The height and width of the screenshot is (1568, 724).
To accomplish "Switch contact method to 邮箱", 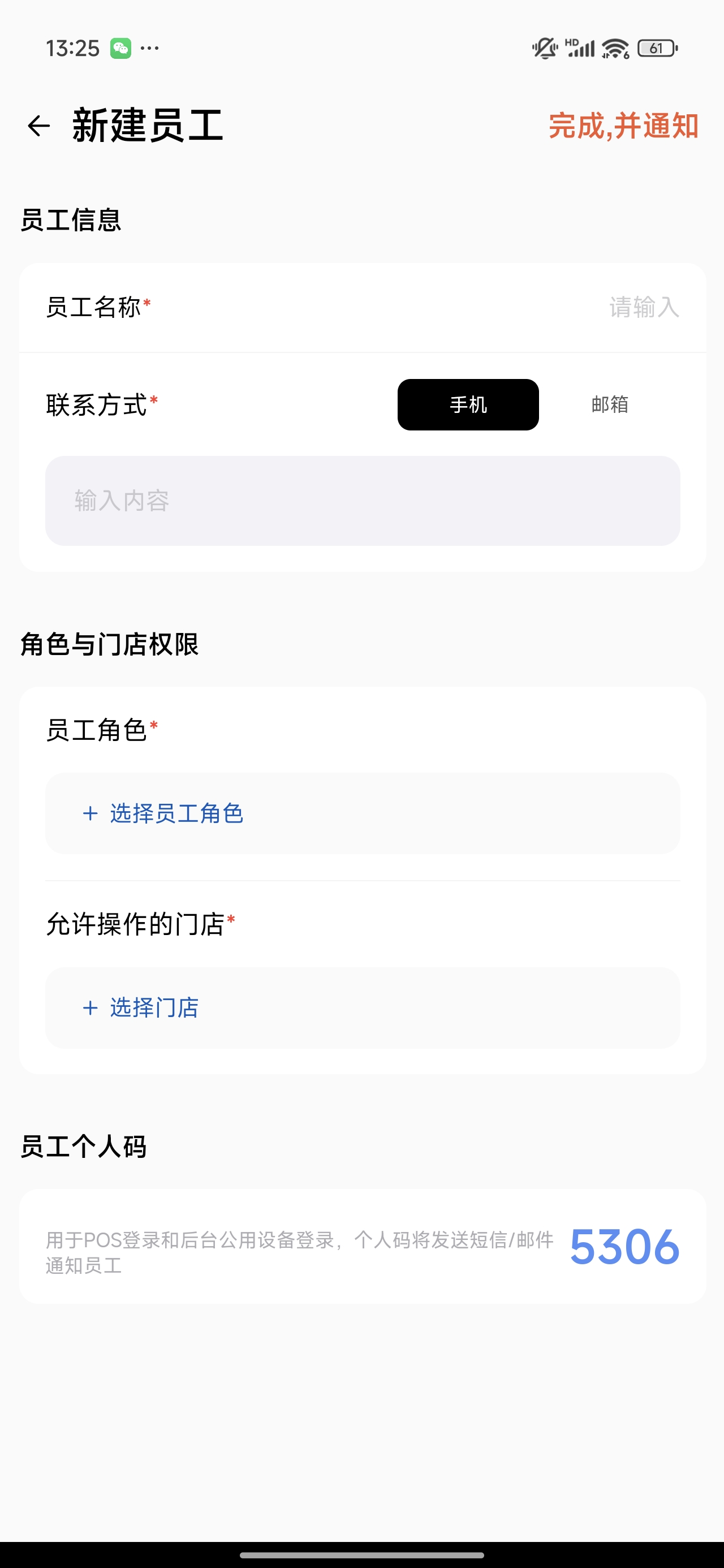I will [x=610, y=405].
